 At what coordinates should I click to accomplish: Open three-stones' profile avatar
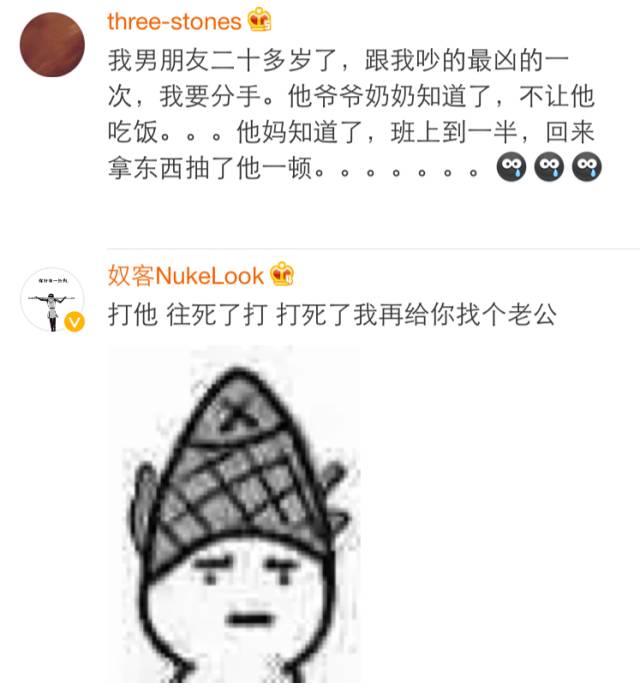51,45
